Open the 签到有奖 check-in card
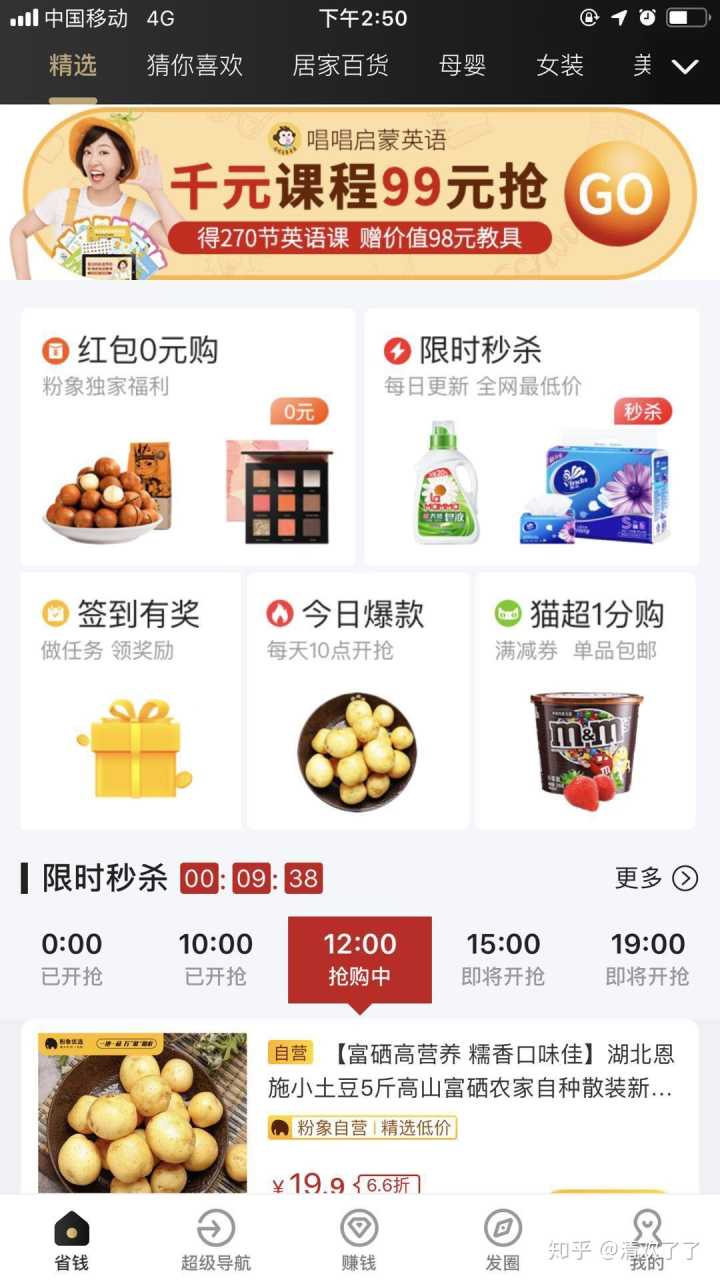720x1280 pixels. click(x=131, y=700)
